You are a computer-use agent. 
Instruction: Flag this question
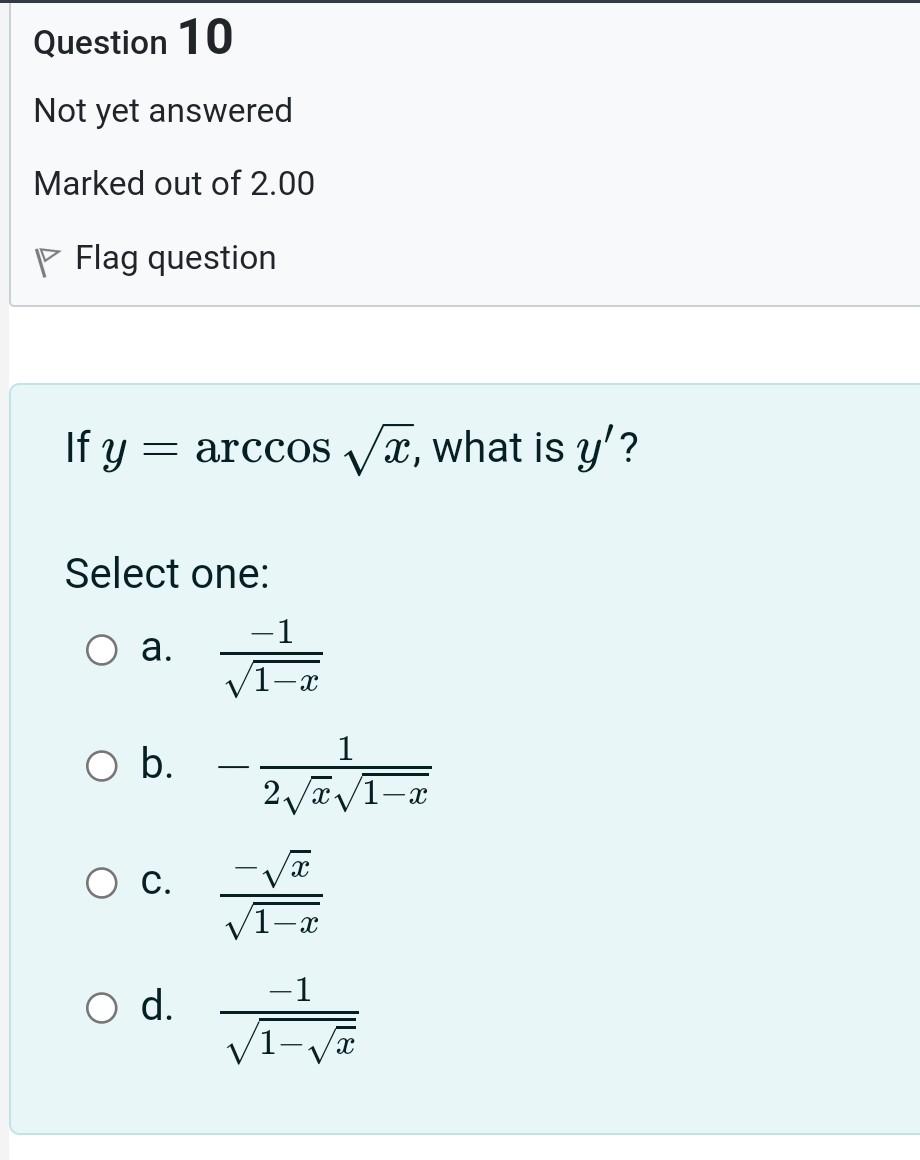155,259
